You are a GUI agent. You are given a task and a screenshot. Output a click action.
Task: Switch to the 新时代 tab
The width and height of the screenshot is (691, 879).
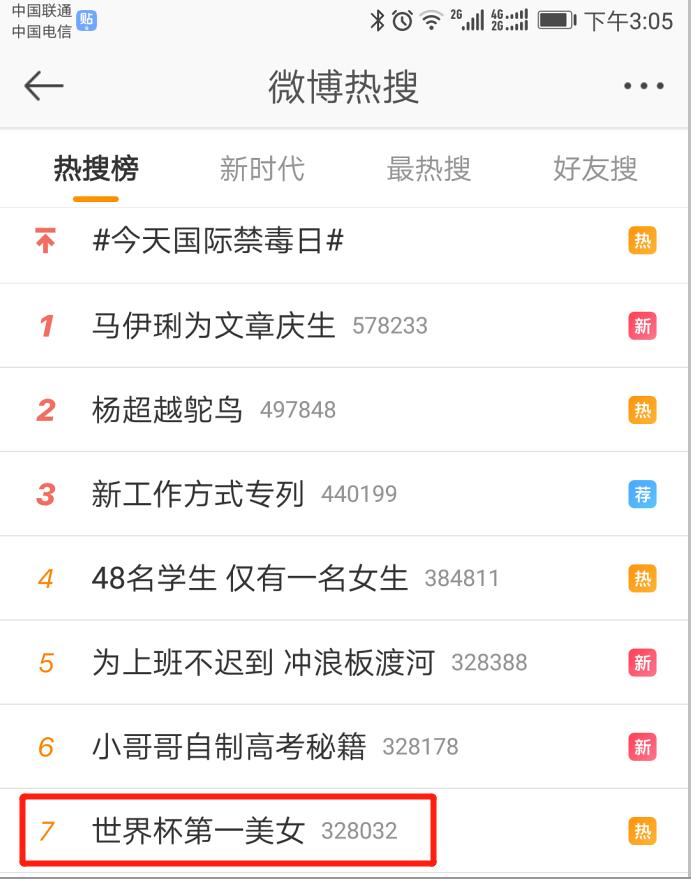click(x=262, y=169)
